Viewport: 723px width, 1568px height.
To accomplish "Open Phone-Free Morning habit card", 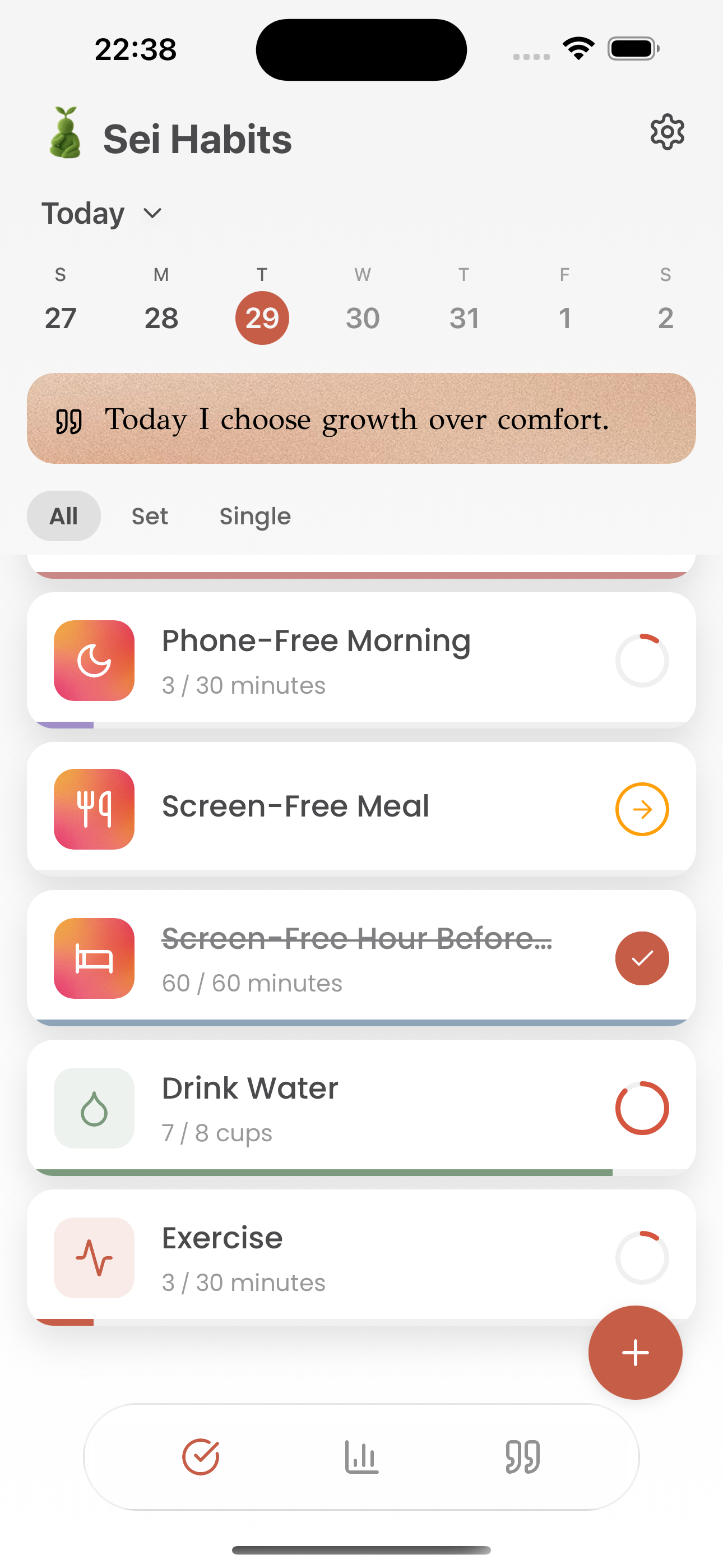I will point(361,661).
